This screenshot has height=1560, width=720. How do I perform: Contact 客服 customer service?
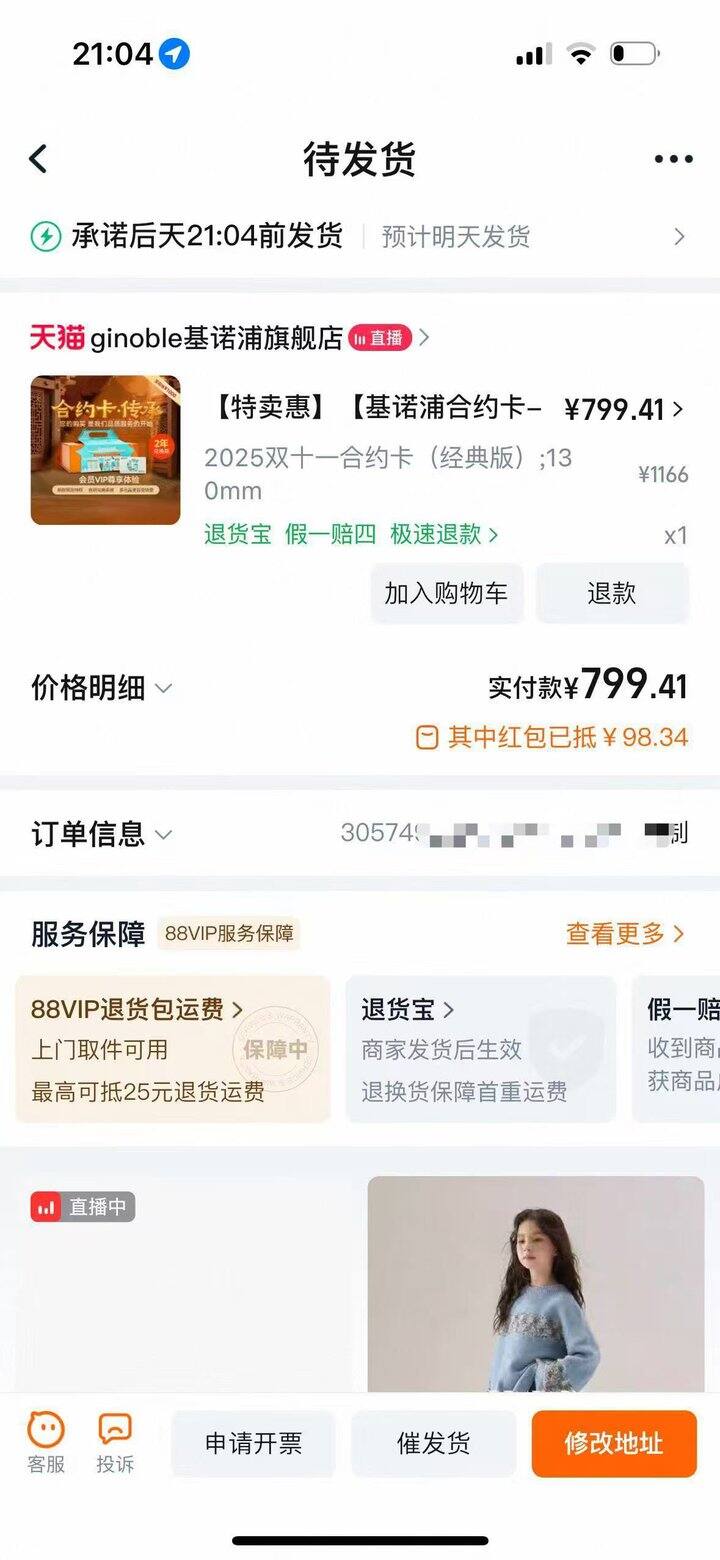point(46,1442)
